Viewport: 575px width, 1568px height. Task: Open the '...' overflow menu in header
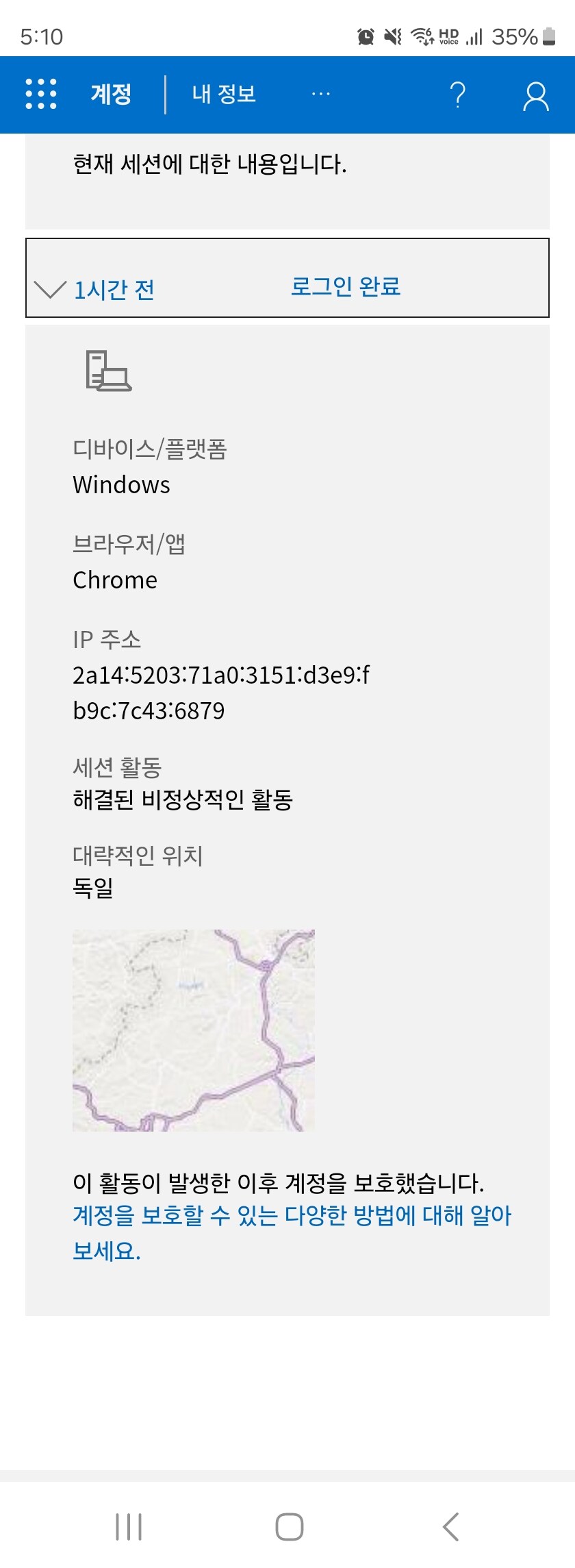320,95
